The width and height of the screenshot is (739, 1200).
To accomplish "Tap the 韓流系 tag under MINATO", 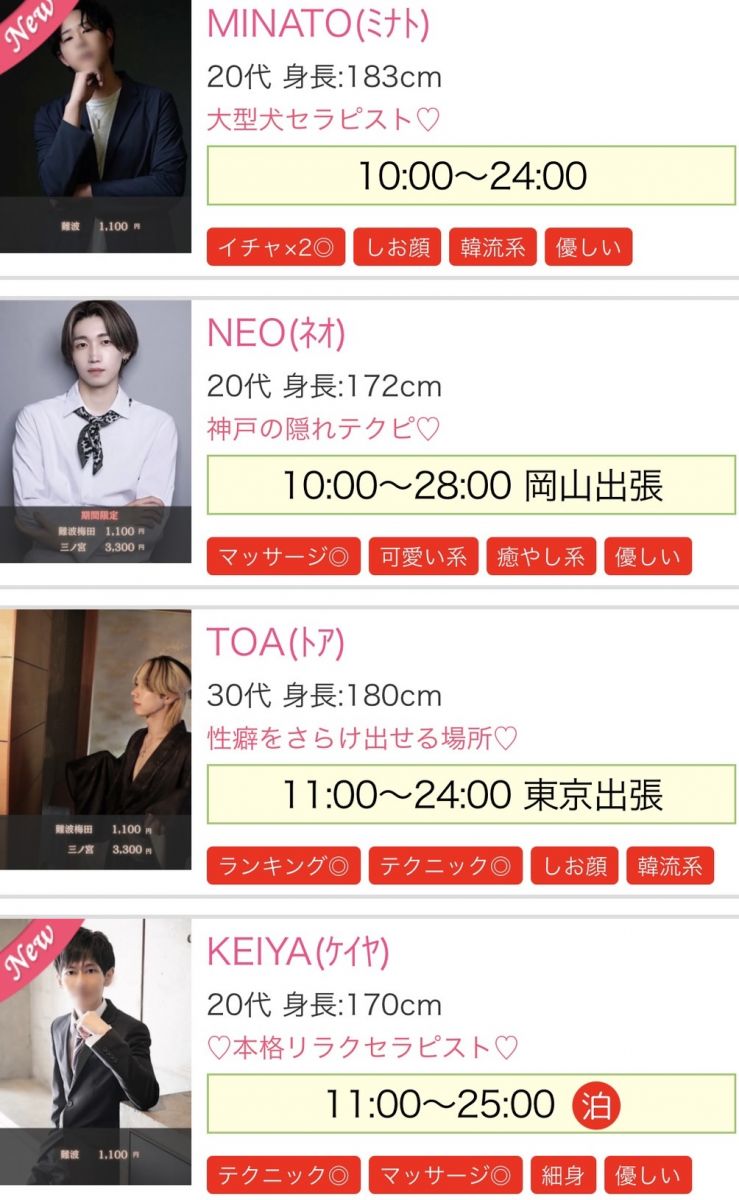I will 493,247.
